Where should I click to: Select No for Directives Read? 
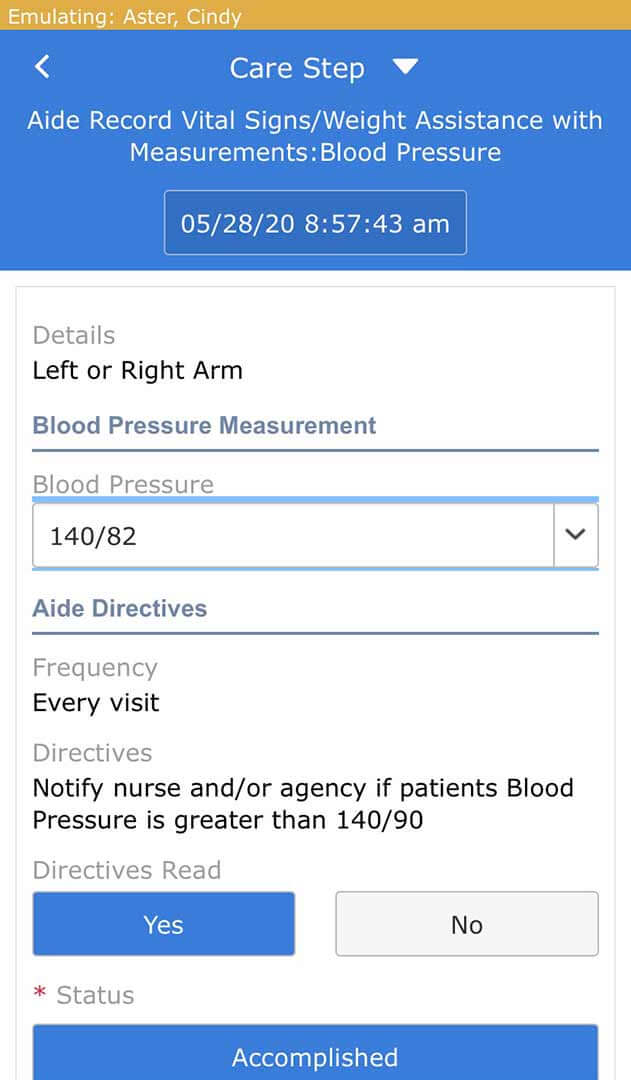pyautogui.click(x=467, y=924)
